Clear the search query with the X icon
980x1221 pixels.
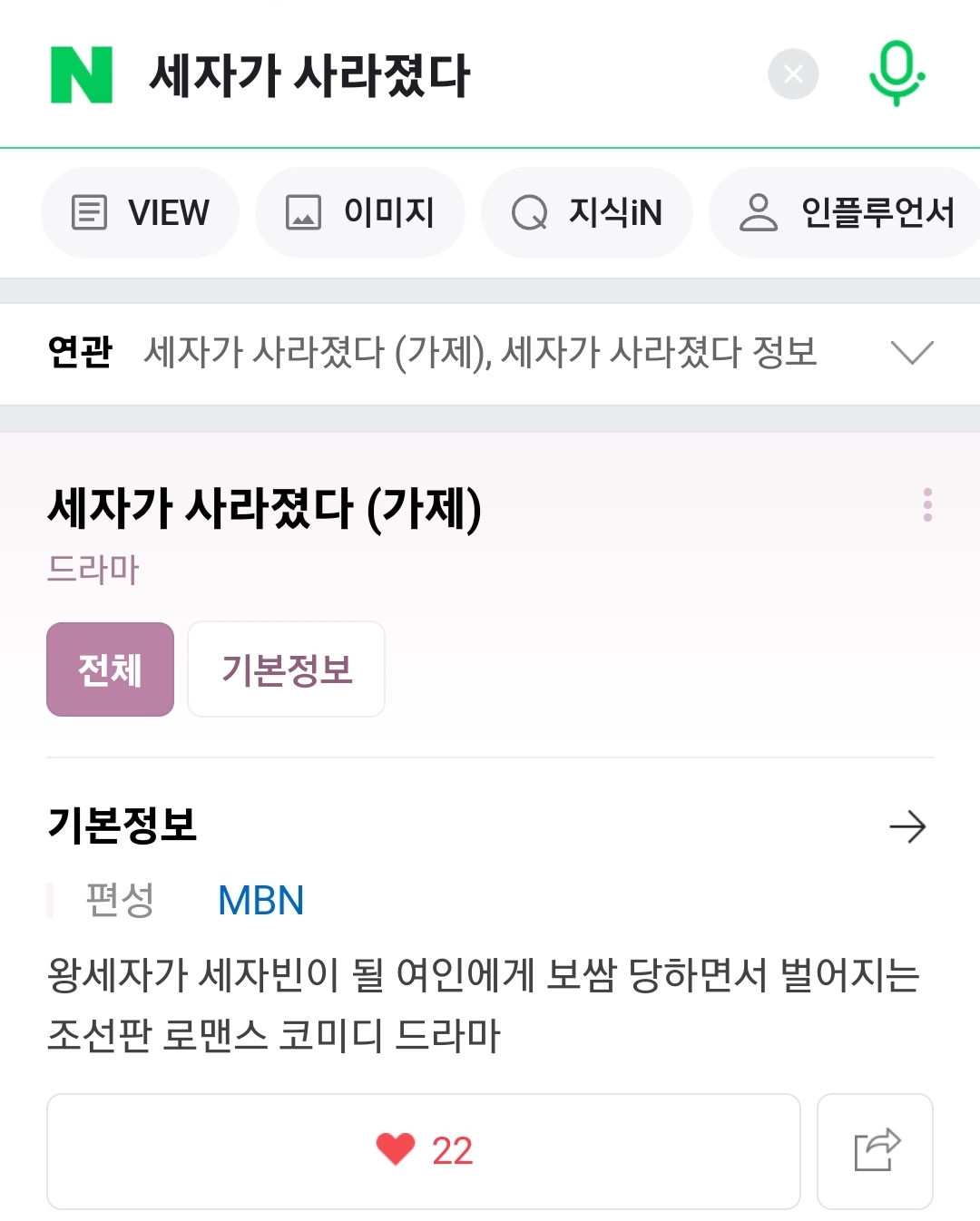(x=793, y=74)
